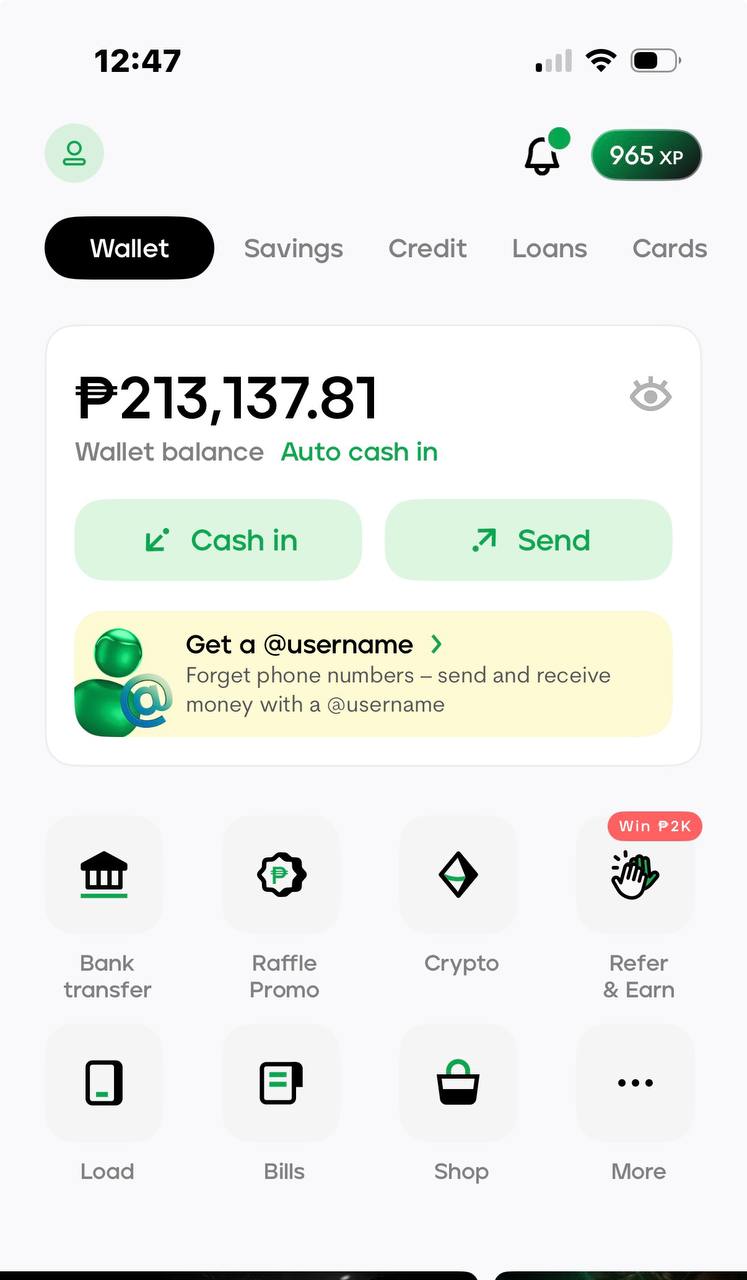Show More services

coord(638,1103)
